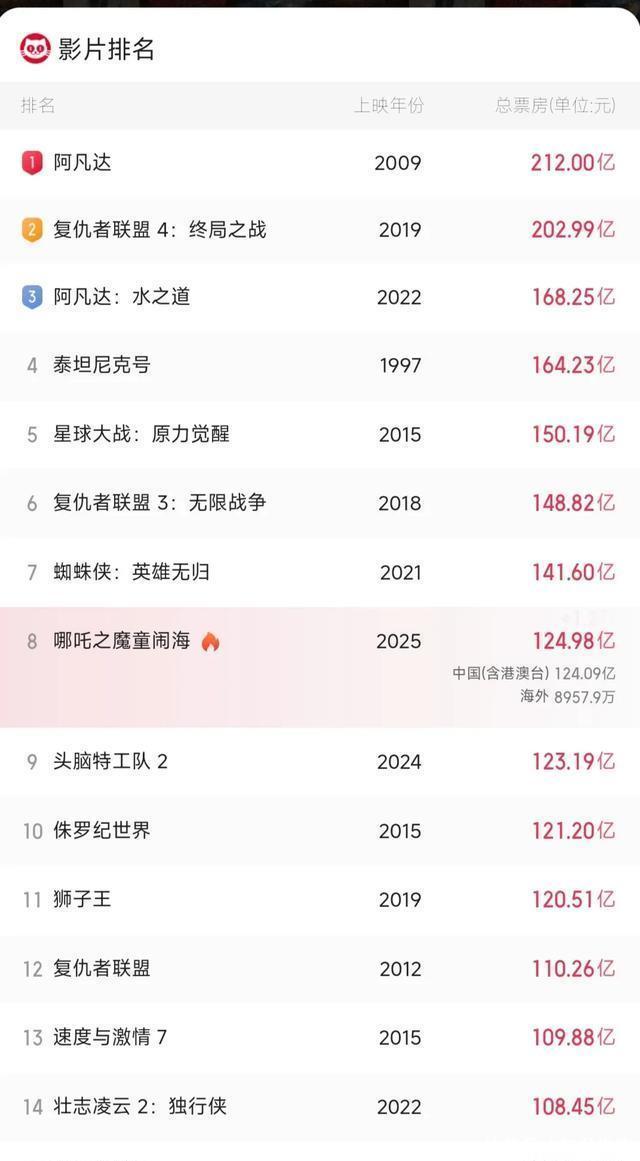640x1161 pixels.
Task: Open 头脑特工队 2 entry
Action: pyautogui.click(x=320, y=762)
